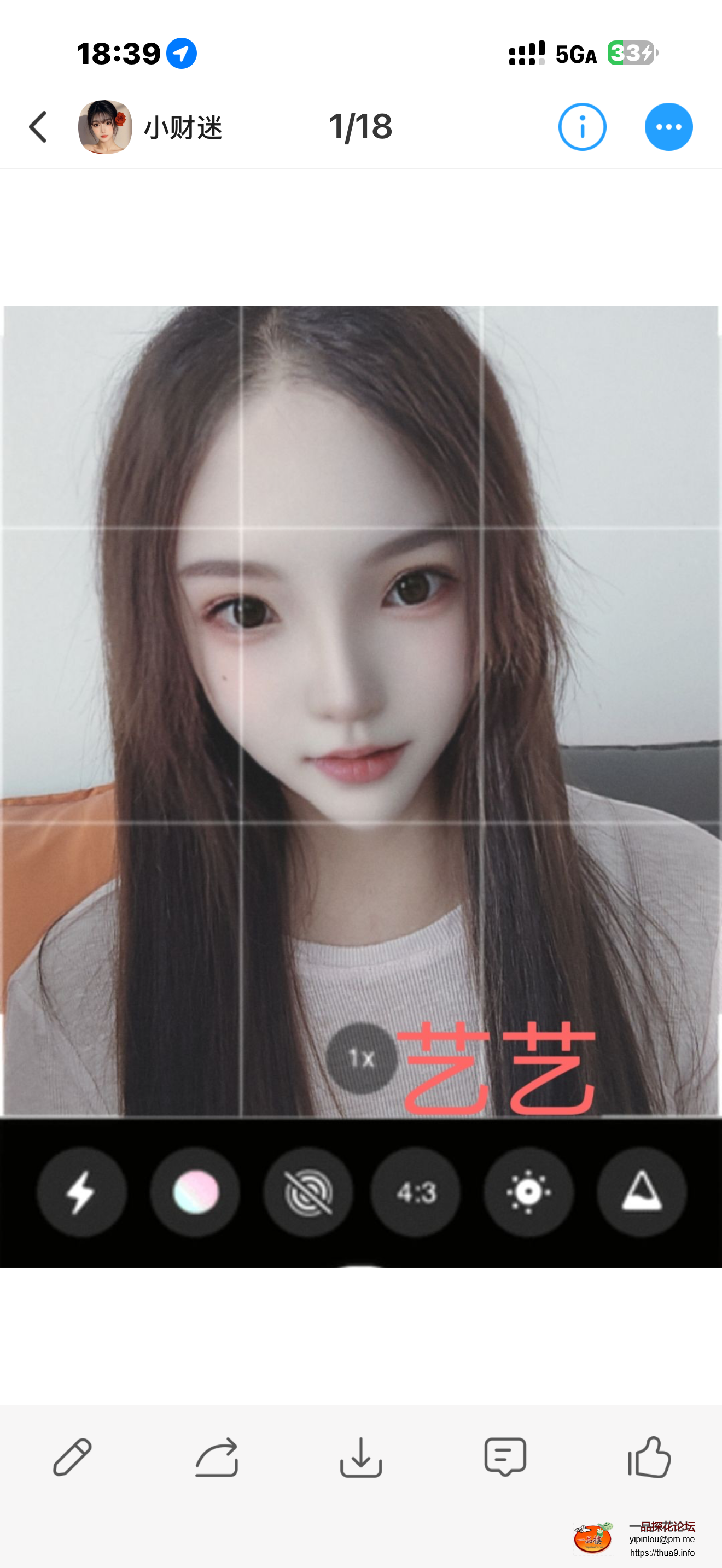
Task: Edit the photo with the pencil icon
Action: (x=72, y=1457)
